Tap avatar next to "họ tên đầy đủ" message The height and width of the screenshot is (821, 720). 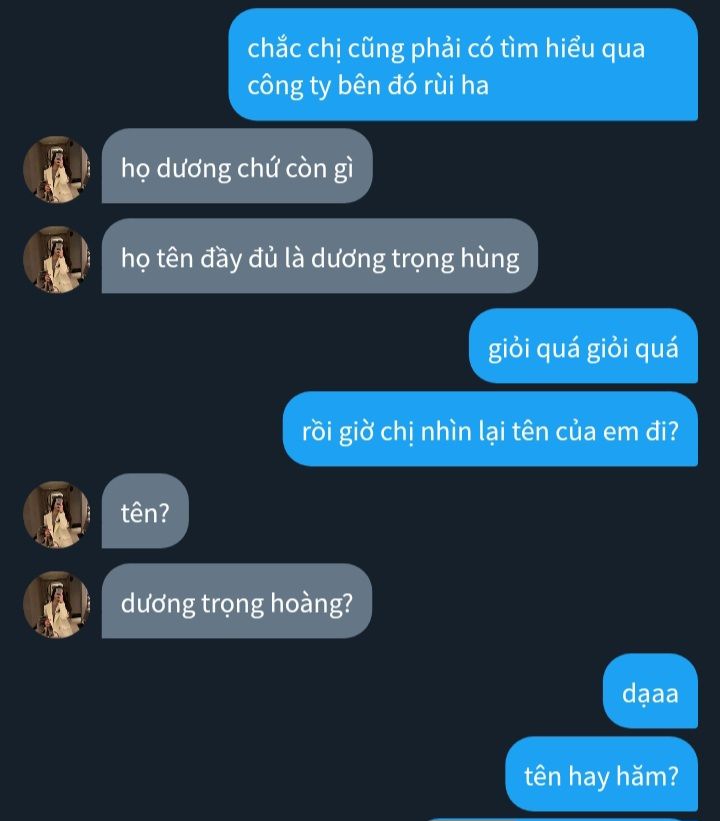pyautogui.click(x=56, y=259)
